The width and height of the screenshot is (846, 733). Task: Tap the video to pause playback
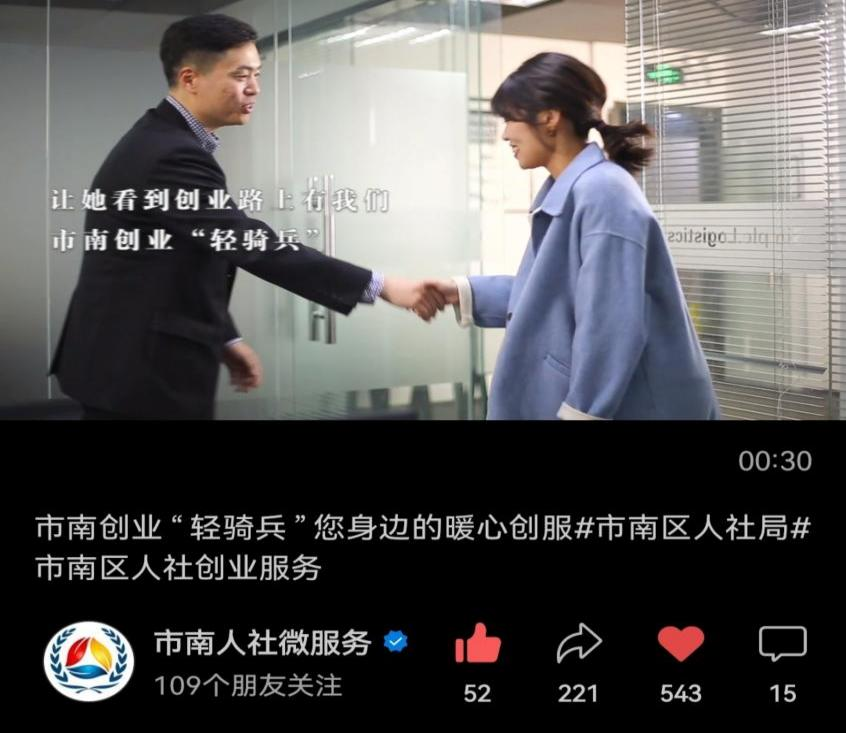pyautogui.click(x=423, y=210)
